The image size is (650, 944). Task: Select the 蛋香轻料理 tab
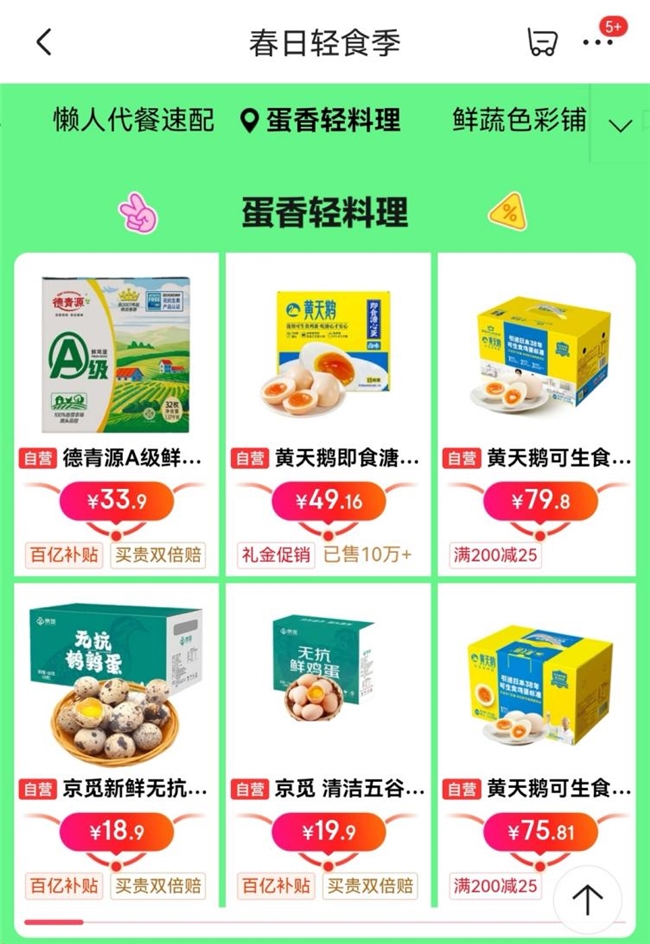click(x=321, y=121)
